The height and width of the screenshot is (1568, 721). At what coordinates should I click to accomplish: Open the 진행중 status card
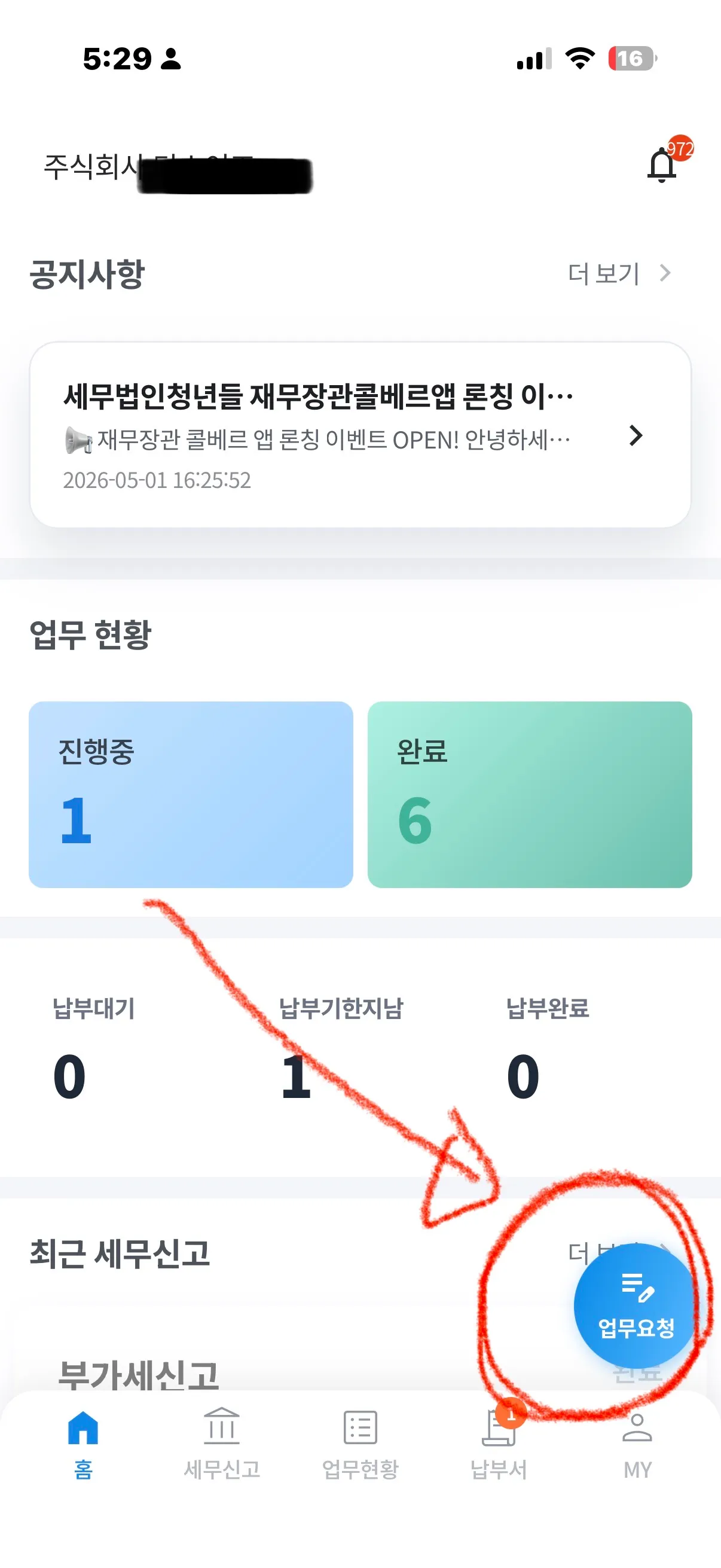[191, 794]
